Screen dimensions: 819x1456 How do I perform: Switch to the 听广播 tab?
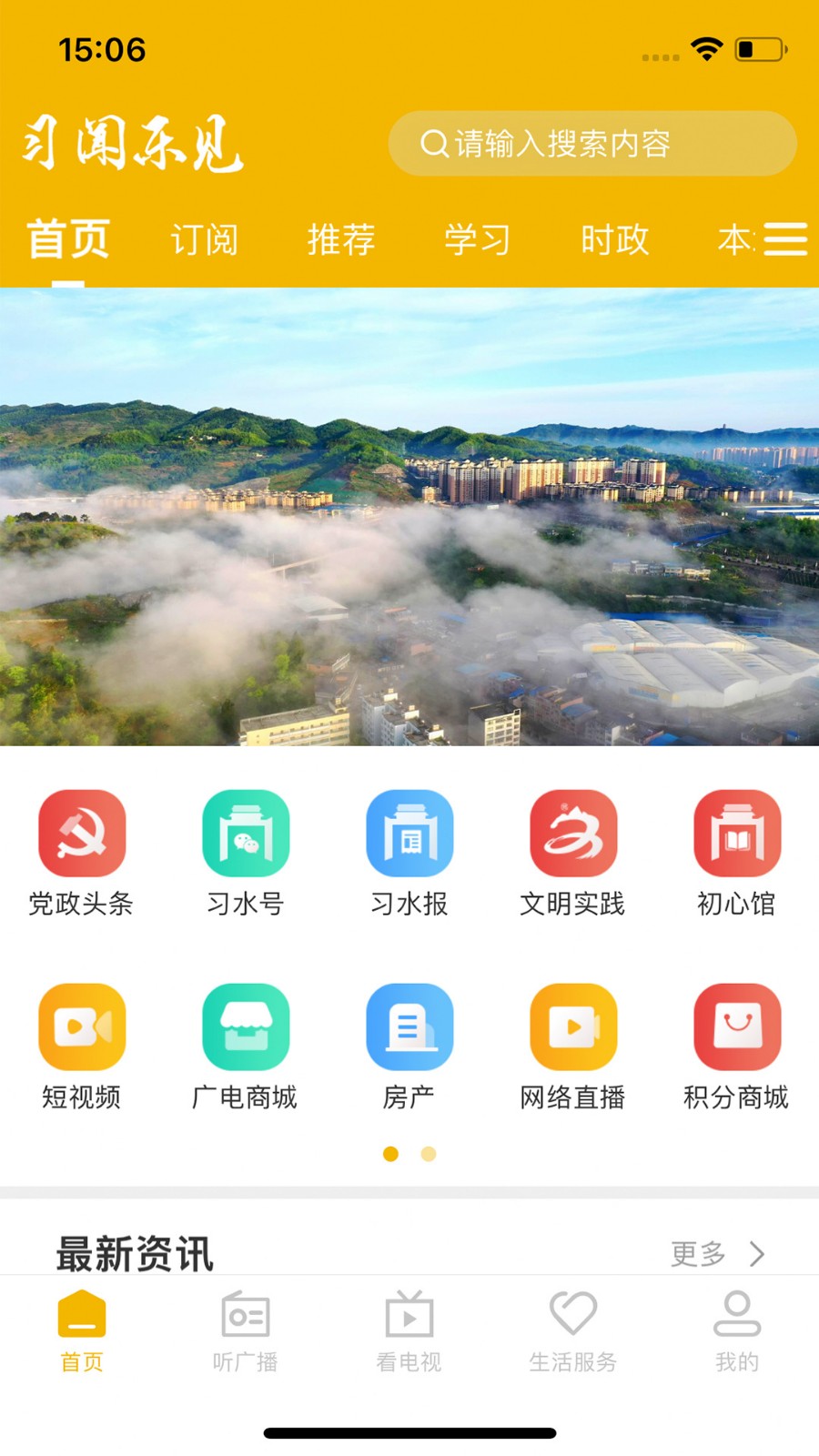pyautogui.click(x=246, y=1330)
